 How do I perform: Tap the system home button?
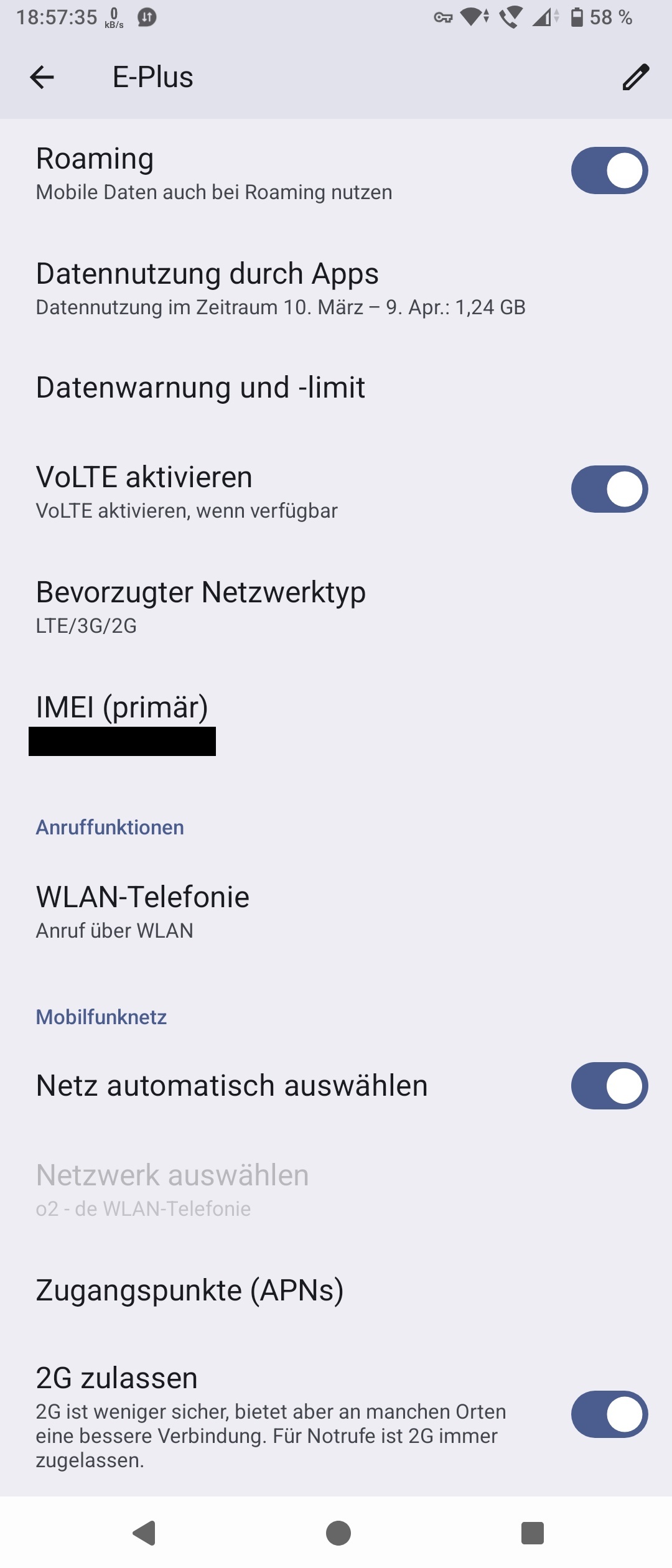pyautogui.click(x=338, y=1533)
